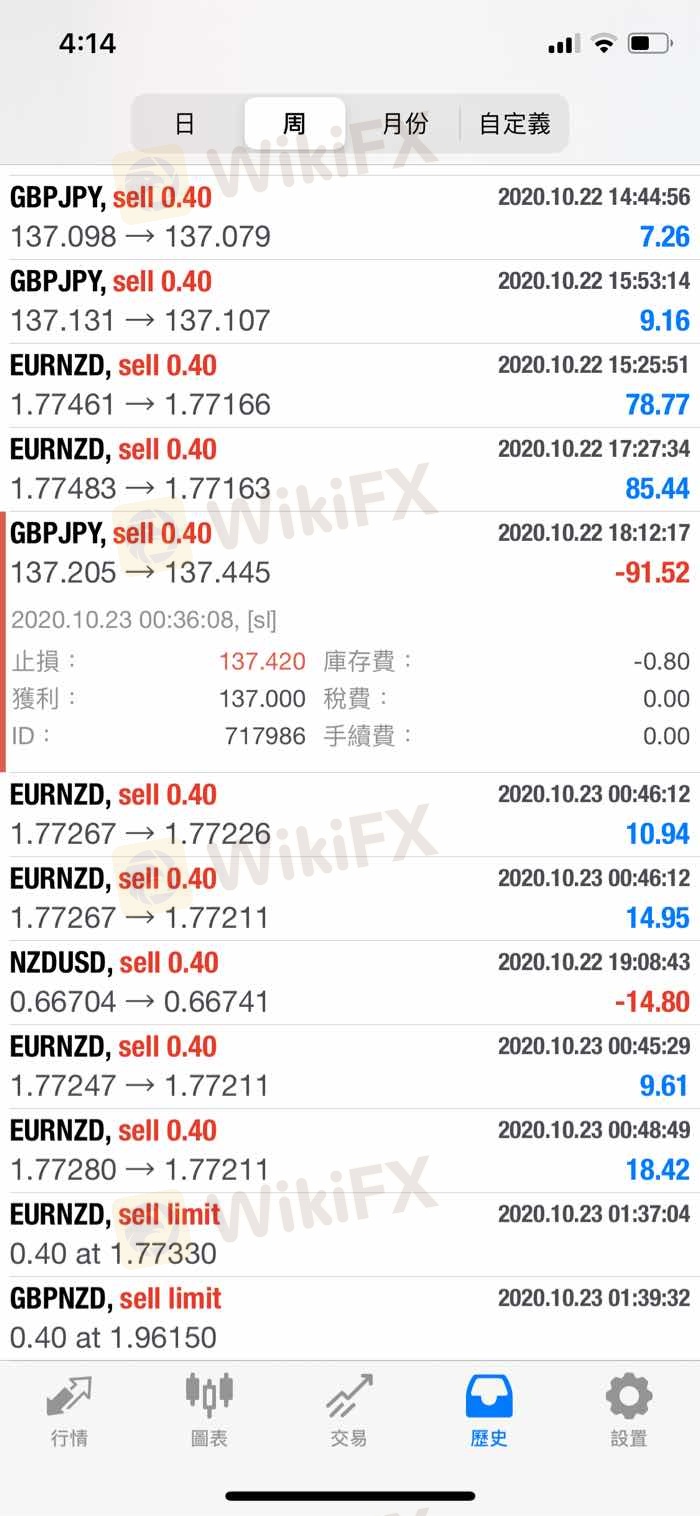Open the 行情 quotes tab

coord(69,1410)
